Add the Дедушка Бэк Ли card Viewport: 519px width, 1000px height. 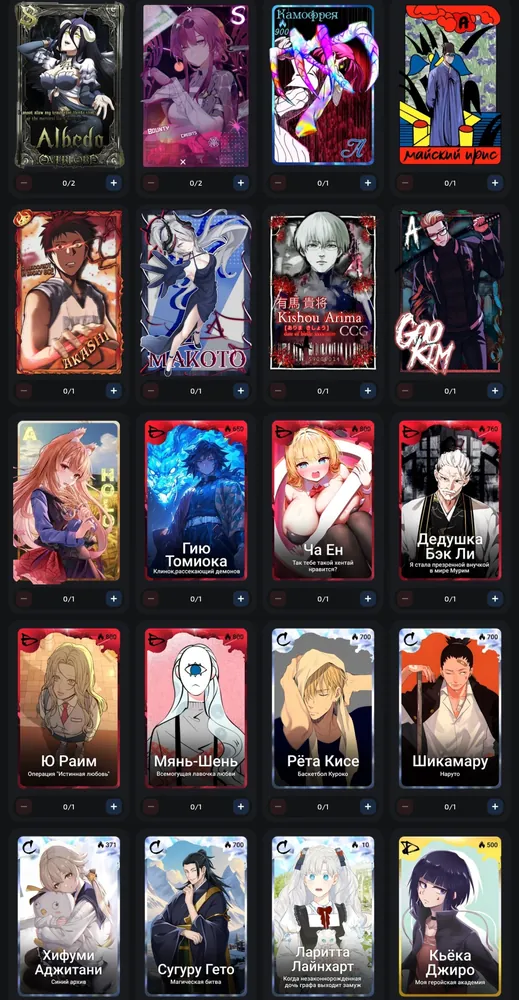pos(495,599)
